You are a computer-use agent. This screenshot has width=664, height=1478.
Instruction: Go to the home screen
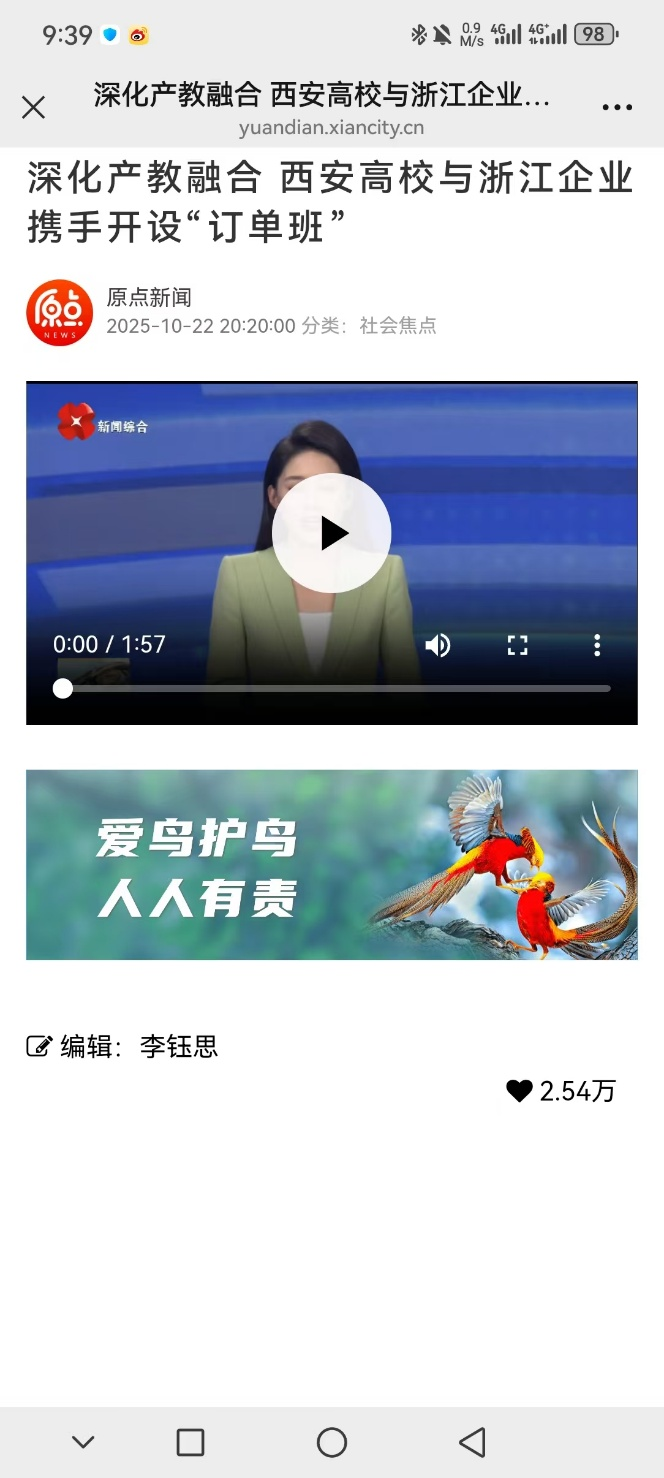332,1442
